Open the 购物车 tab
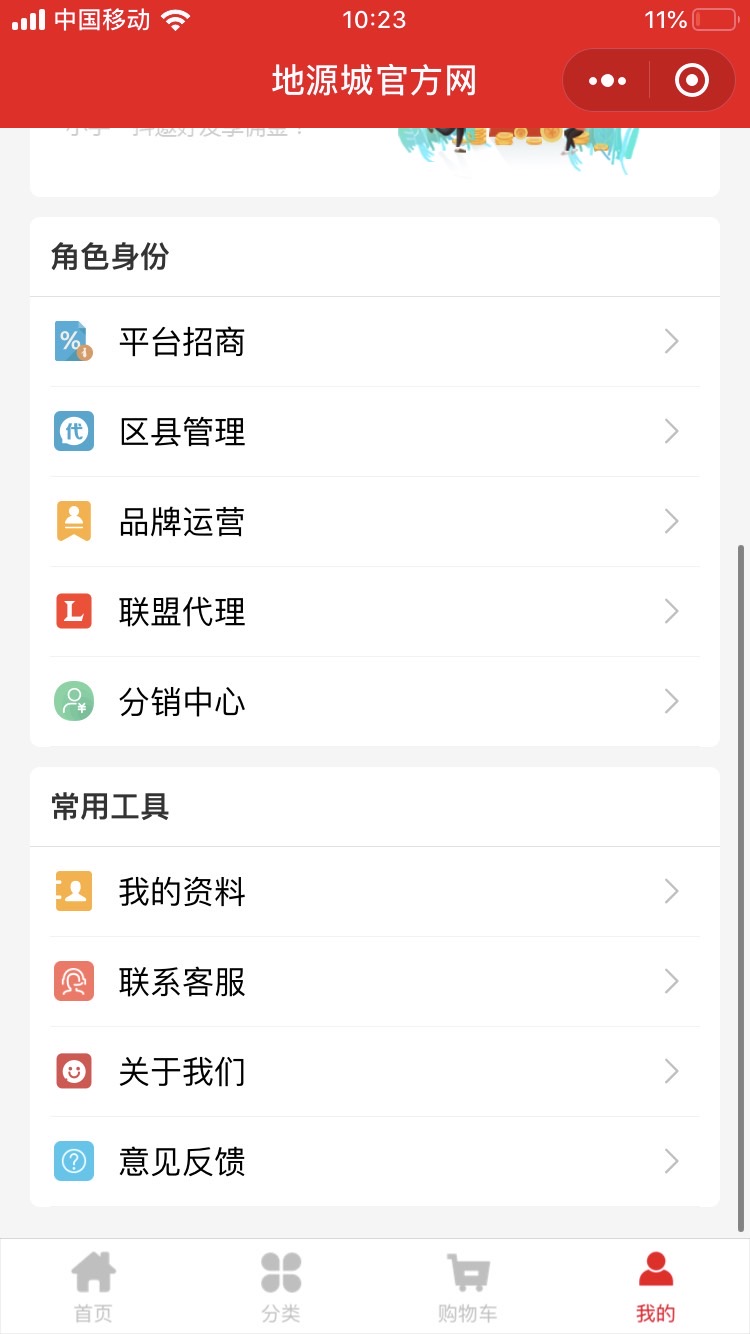The height and width of the screenshot is (1334, 750). click(x=468, y=1287)
